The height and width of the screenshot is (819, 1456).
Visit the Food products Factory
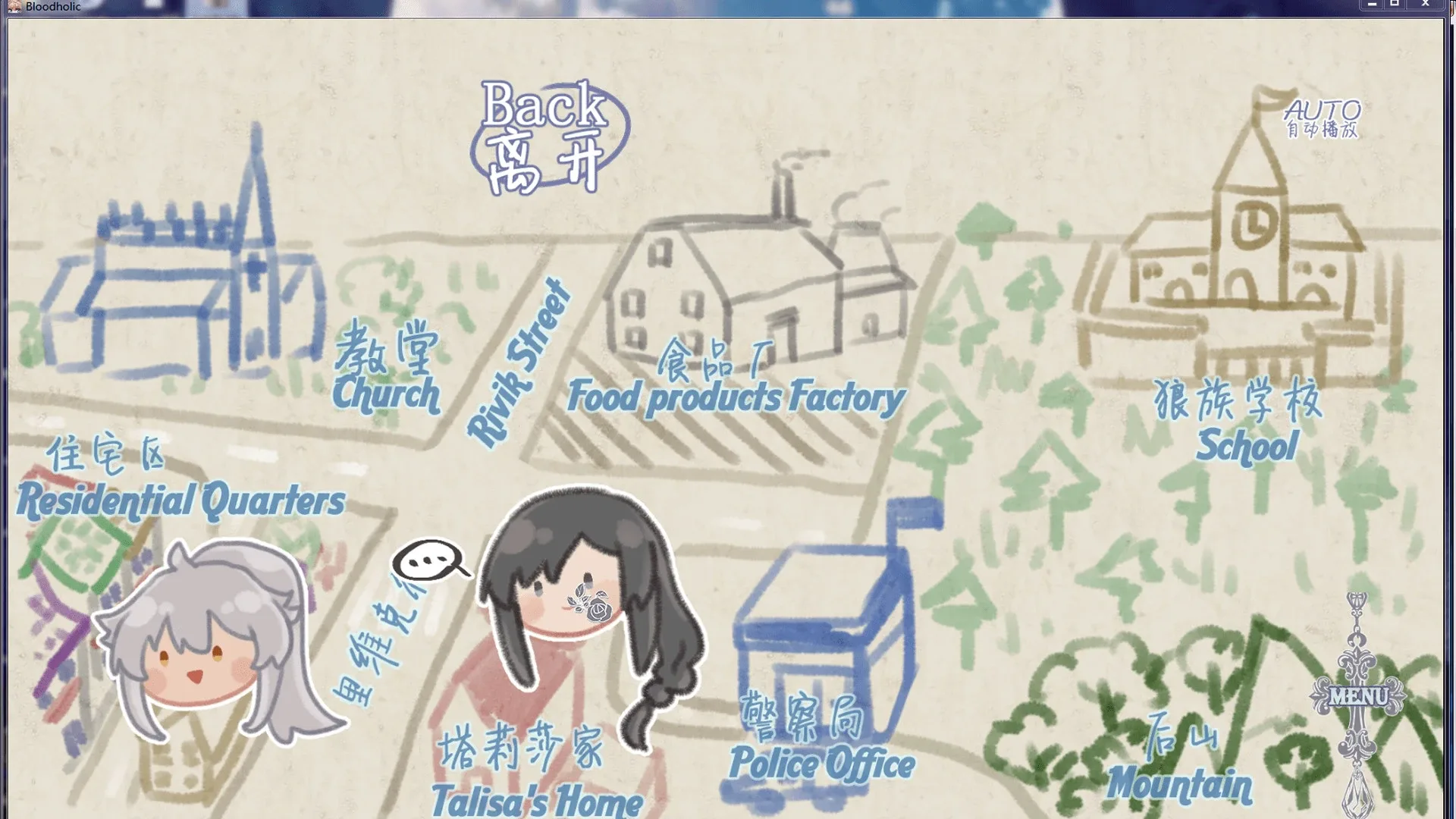736,397
